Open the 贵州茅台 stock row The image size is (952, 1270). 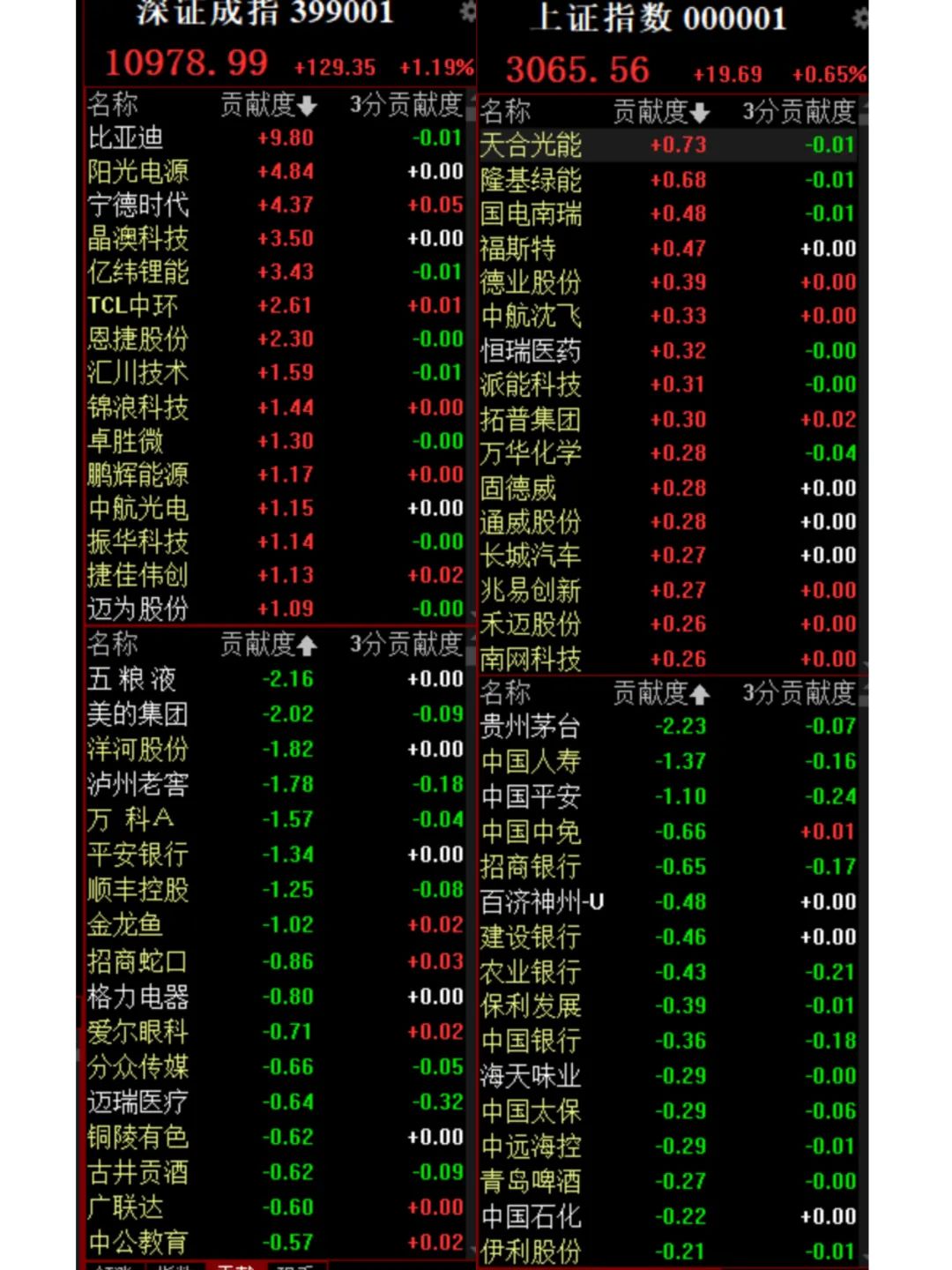pyautogui.click(x=531, y=727)
